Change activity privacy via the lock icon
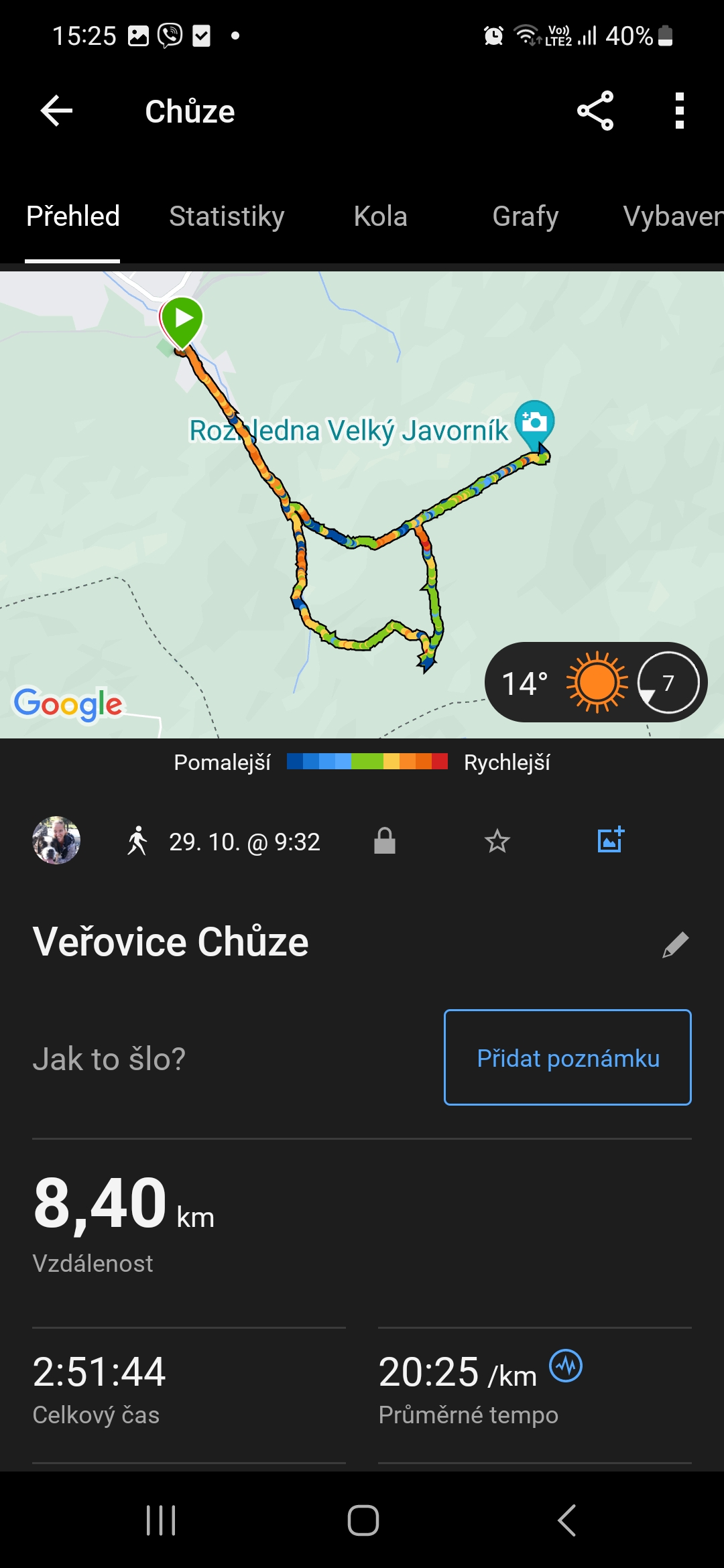 (385, 840)
